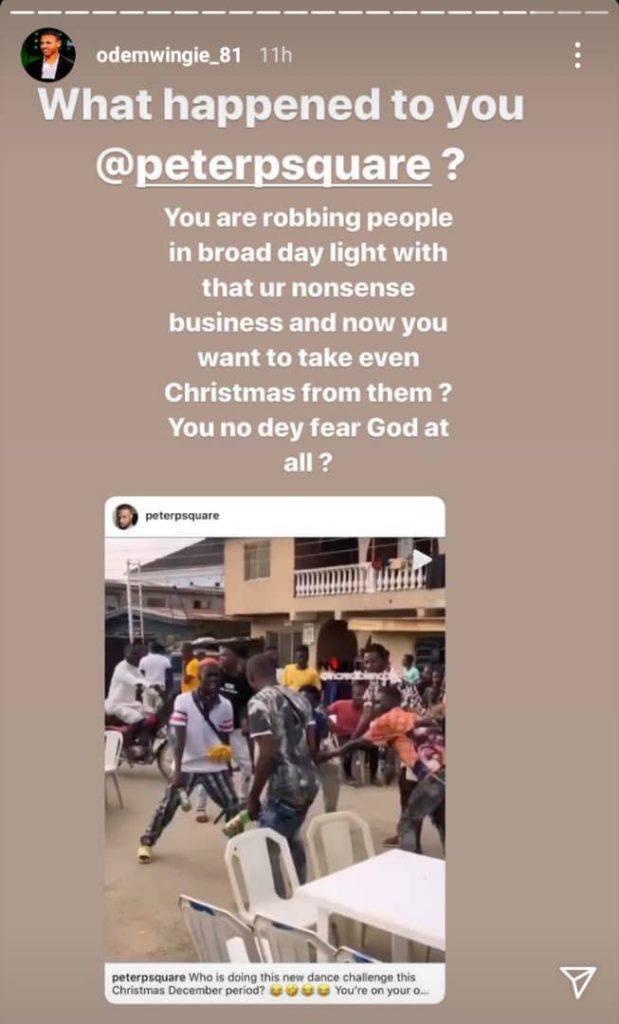Open odemwingie_81's profile picture
Image resolution: width=619 pixels, height=1024 pixels.
48,55
